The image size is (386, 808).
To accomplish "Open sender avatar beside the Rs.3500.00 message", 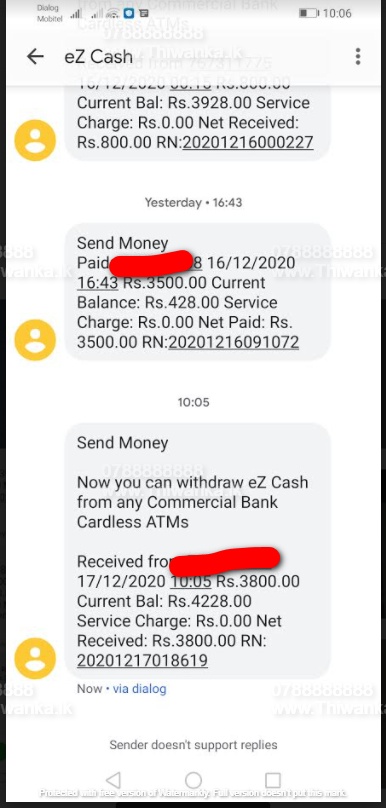I will [x=35, y=340].
